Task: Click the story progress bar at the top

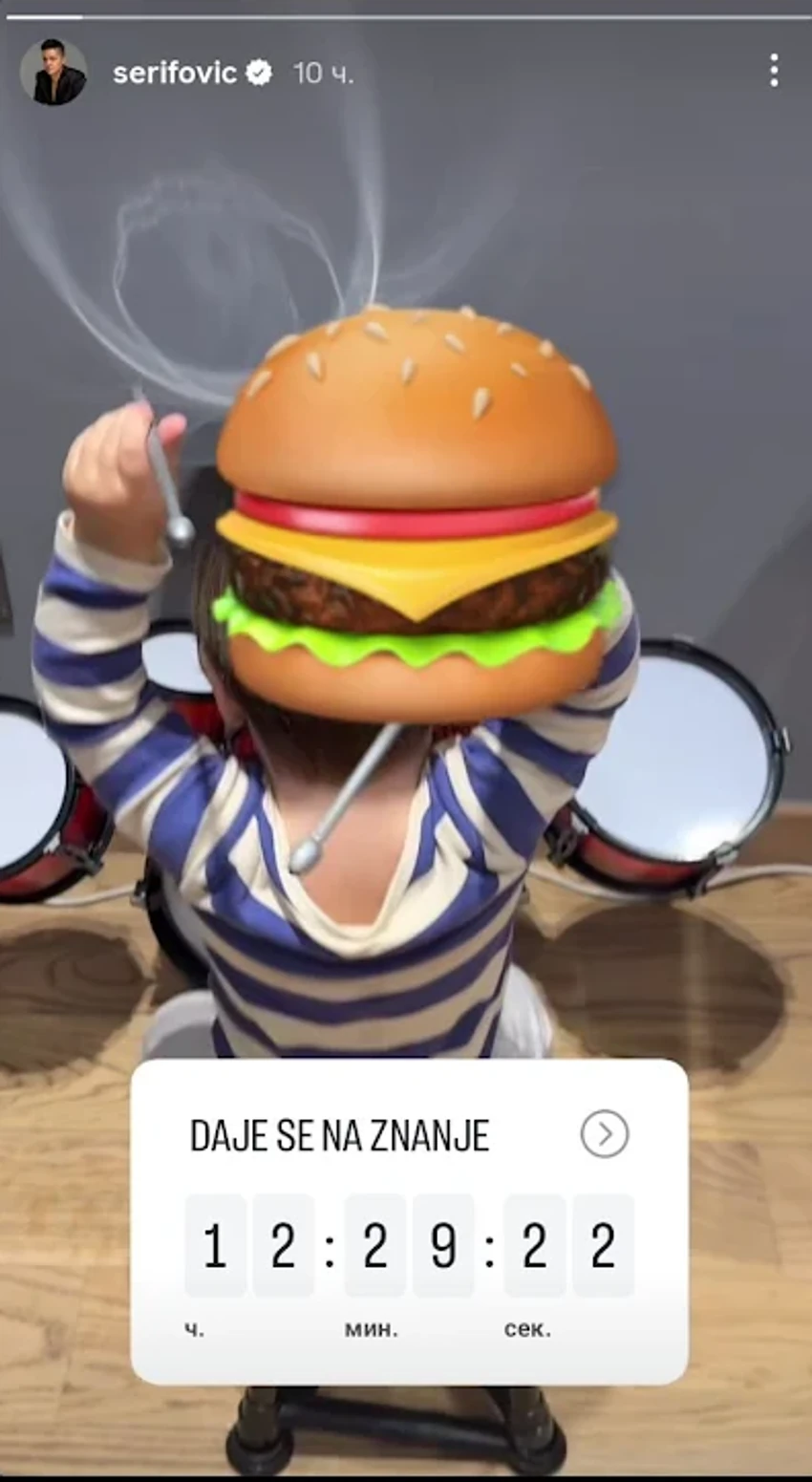Action: pyautogui.click(x=406, y=14)
